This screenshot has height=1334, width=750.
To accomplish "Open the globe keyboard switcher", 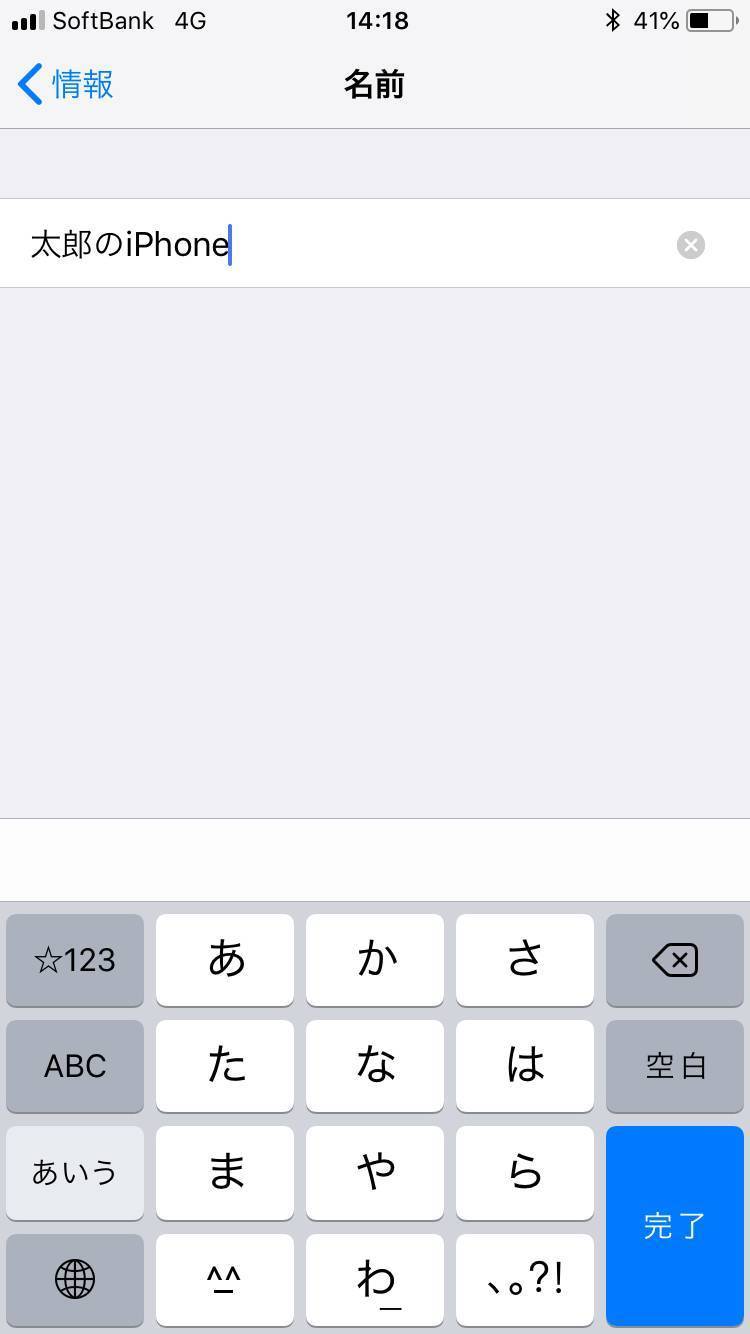I will (x=75, y=1279).
